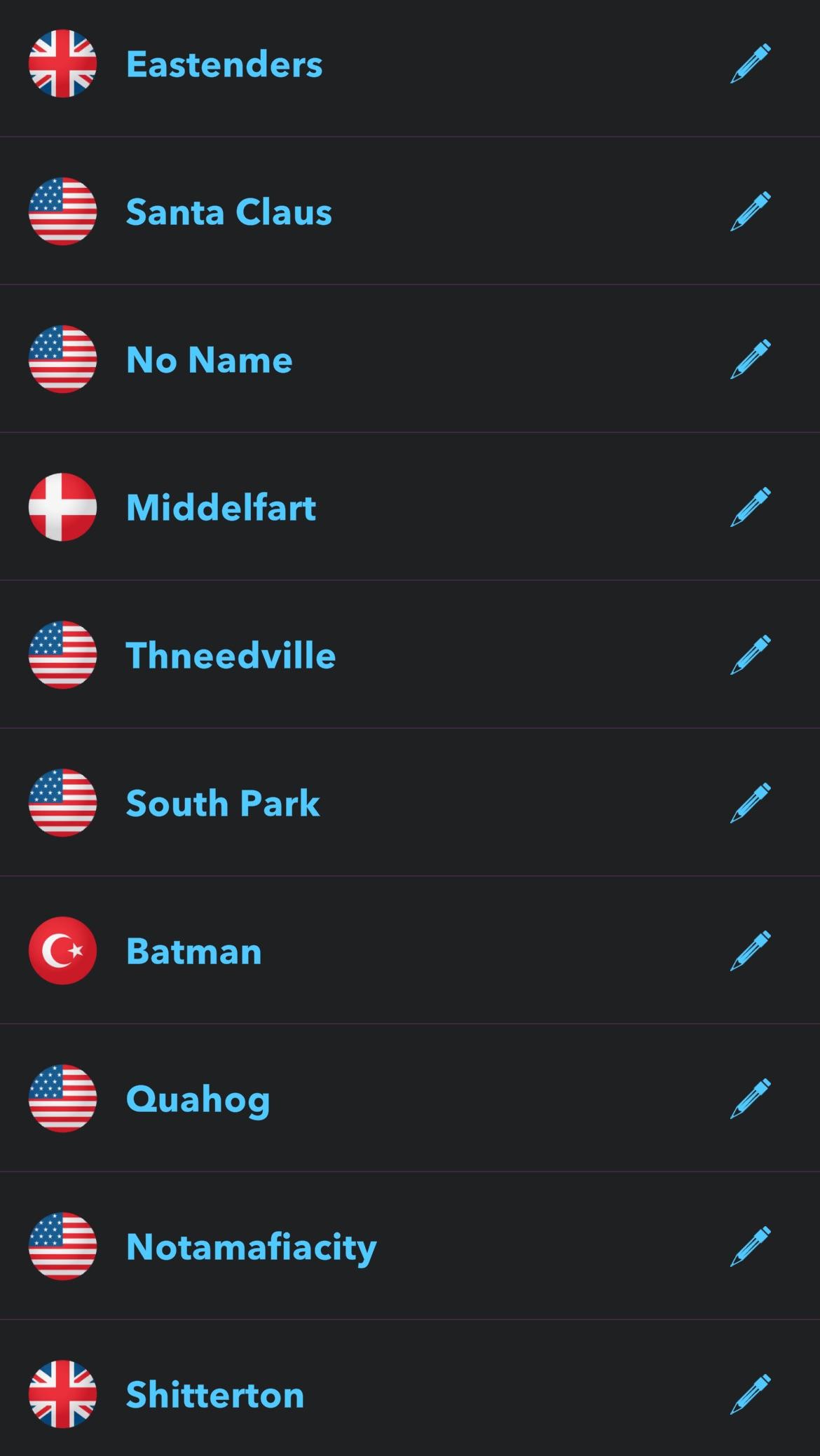Click the US flag next to Quahog
The height and width of the screenshot is (1456, 820).
click(62, 1099)
